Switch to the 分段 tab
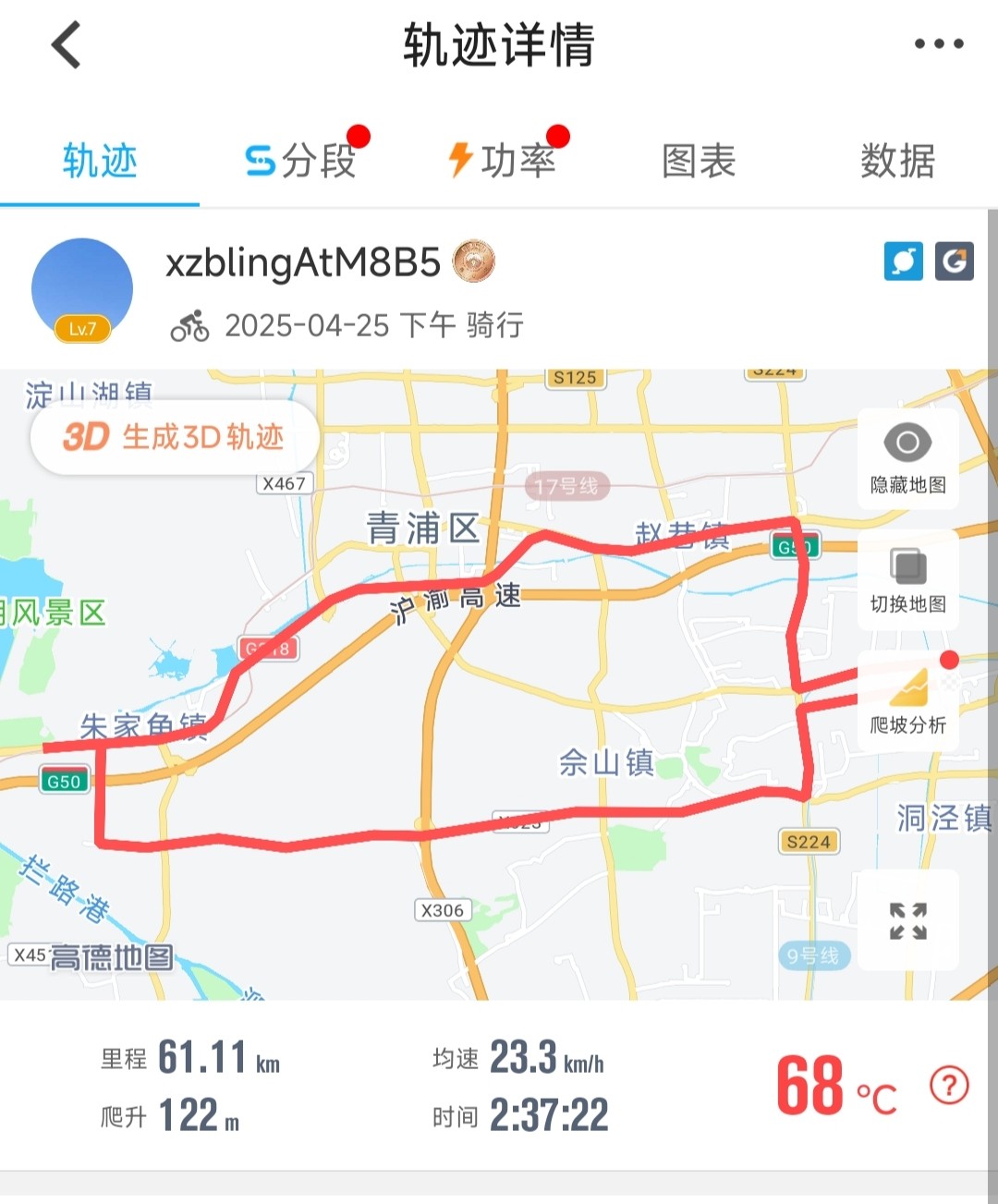Screen dimensions: 998x1204 (x=300, y=161)
